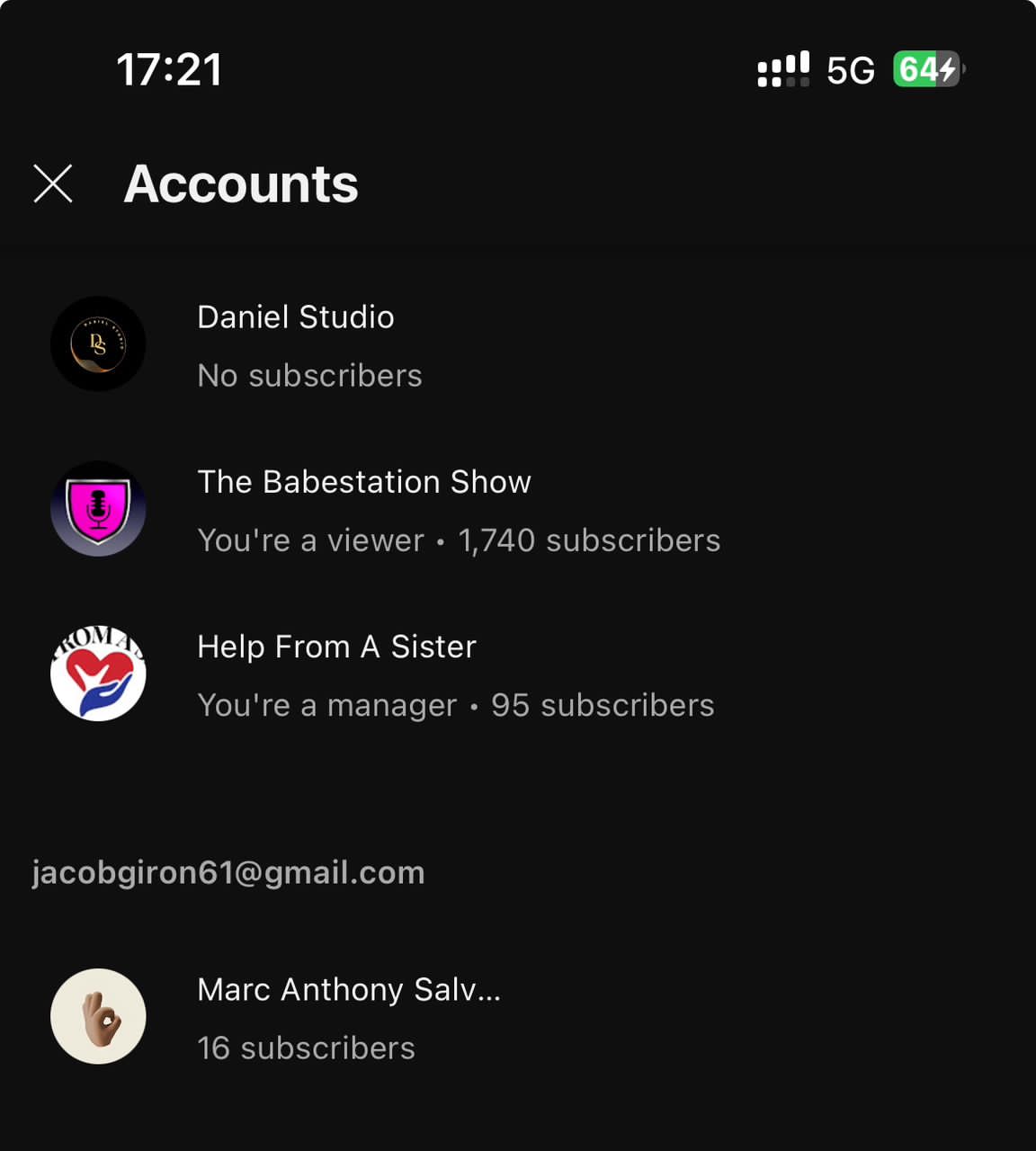This screenshot has height=1151, width=1036.
Task: Select The Babestation Show channel
Action: (x=364, y=510)
